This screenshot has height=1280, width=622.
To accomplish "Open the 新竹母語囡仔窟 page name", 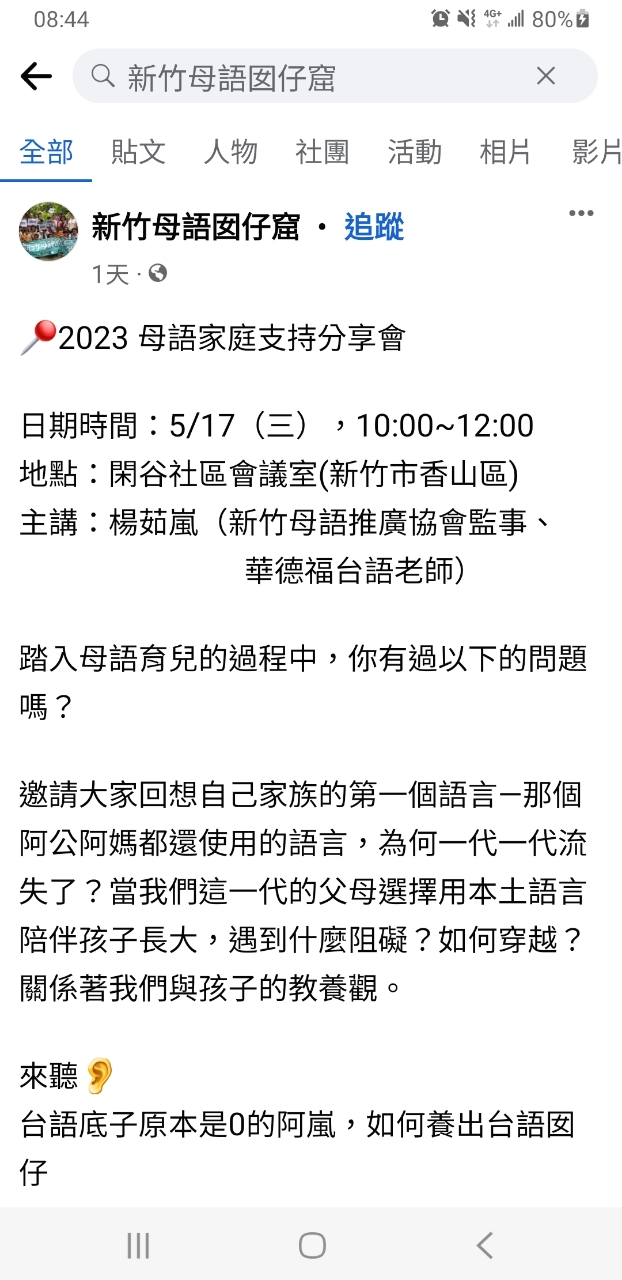I will 195,228.
